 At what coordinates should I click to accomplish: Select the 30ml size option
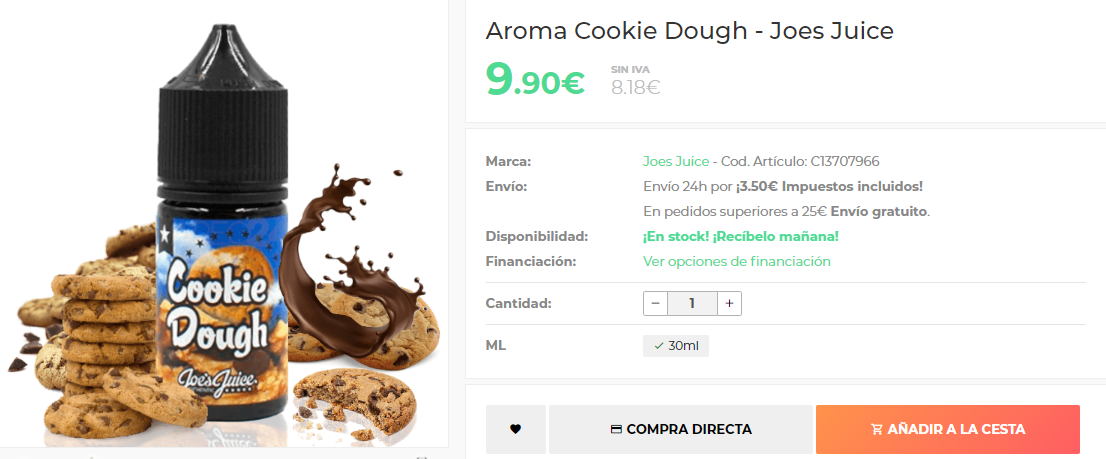point(676,345)
